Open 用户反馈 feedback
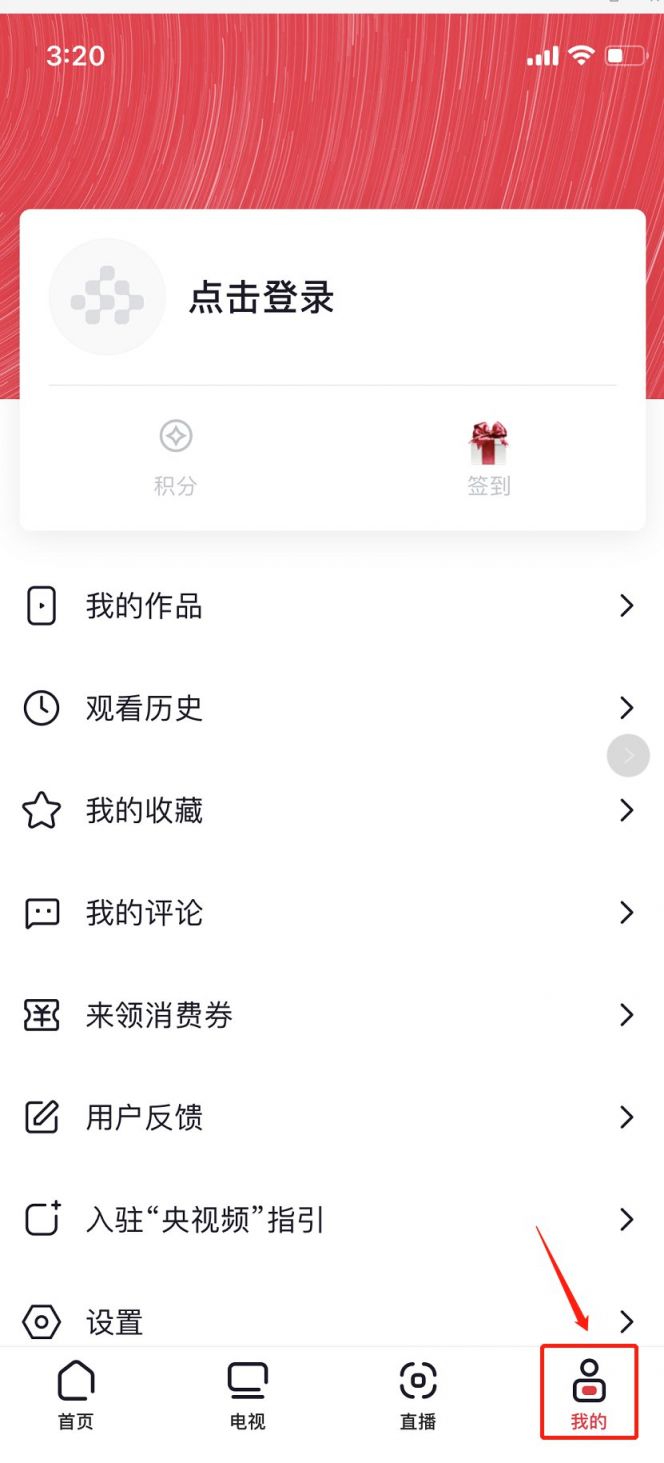This screenshot has height=1463, width=664. (332, 1117)
